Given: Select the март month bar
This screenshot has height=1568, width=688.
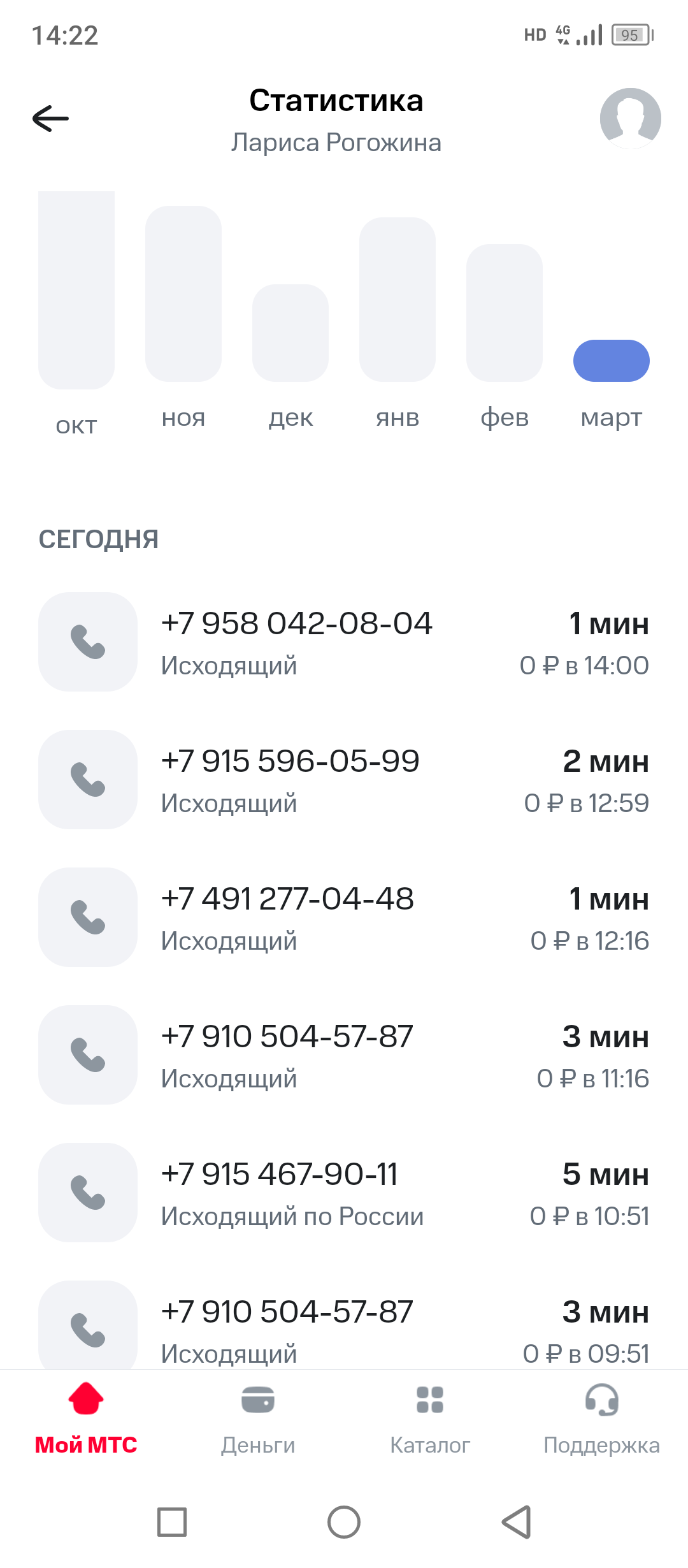Looking at the screenshot, I should (612, 361).
